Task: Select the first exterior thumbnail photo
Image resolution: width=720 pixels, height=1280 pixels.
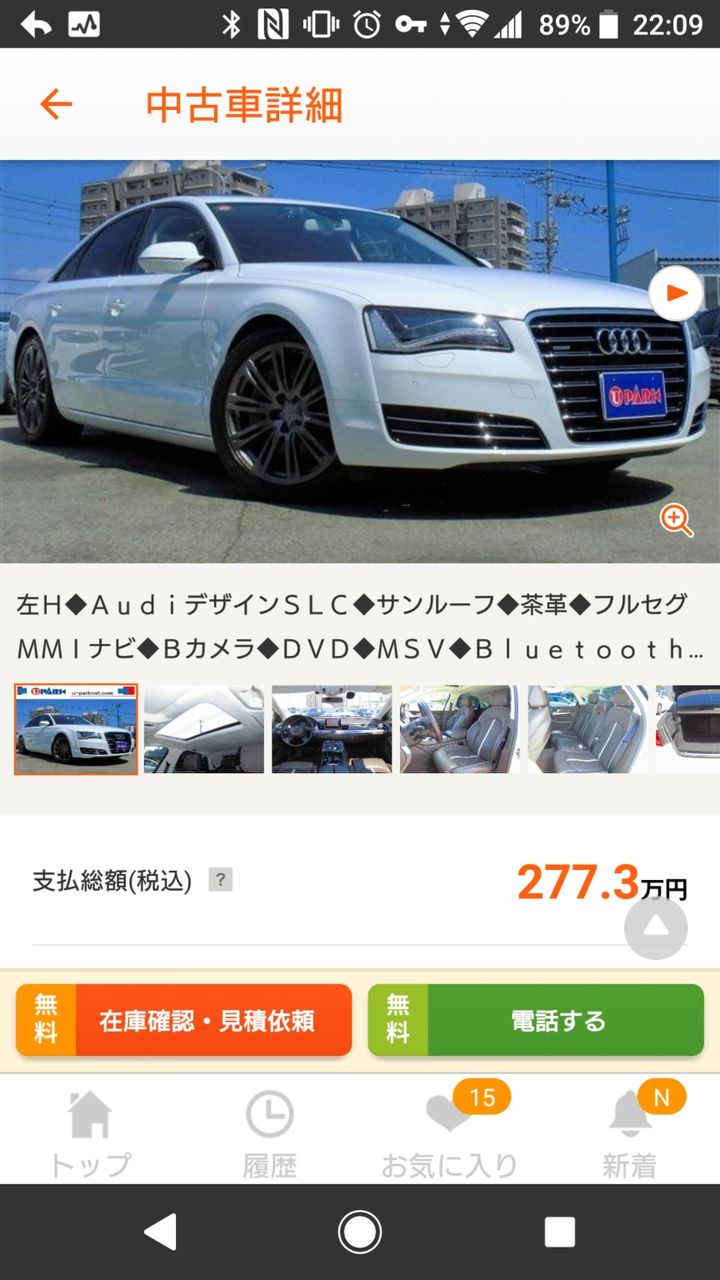Action: [76, 729]
